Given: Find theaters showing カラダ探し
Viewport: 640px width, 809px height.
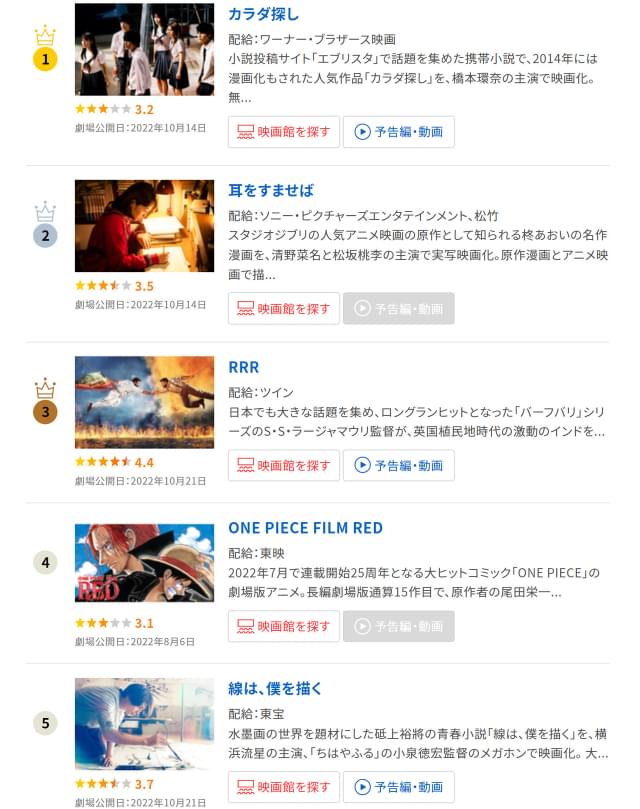Looking at the screenshot, I should (284, 132).
